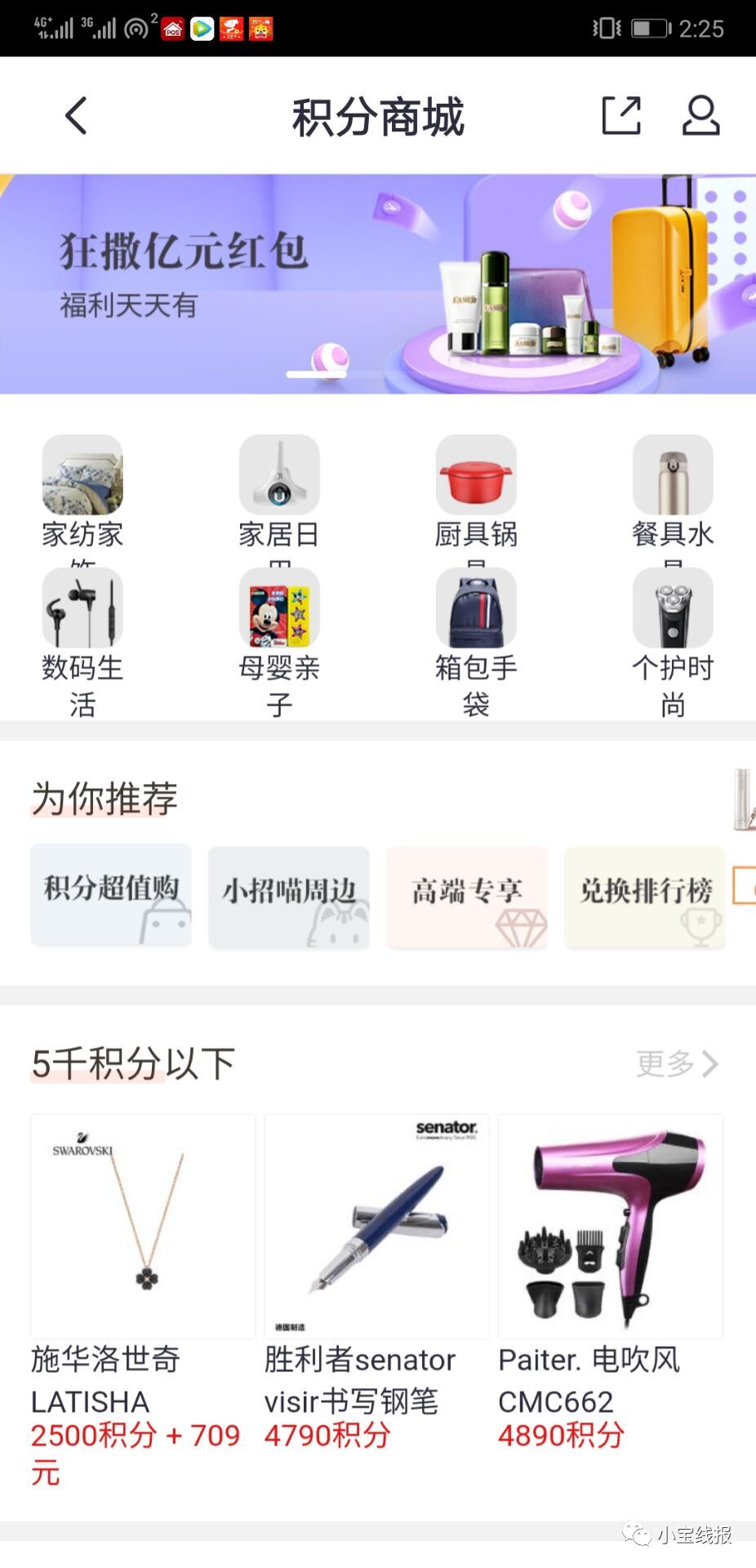
Task: Open the 箱包手袋 category icon
Action: point(476,608)
